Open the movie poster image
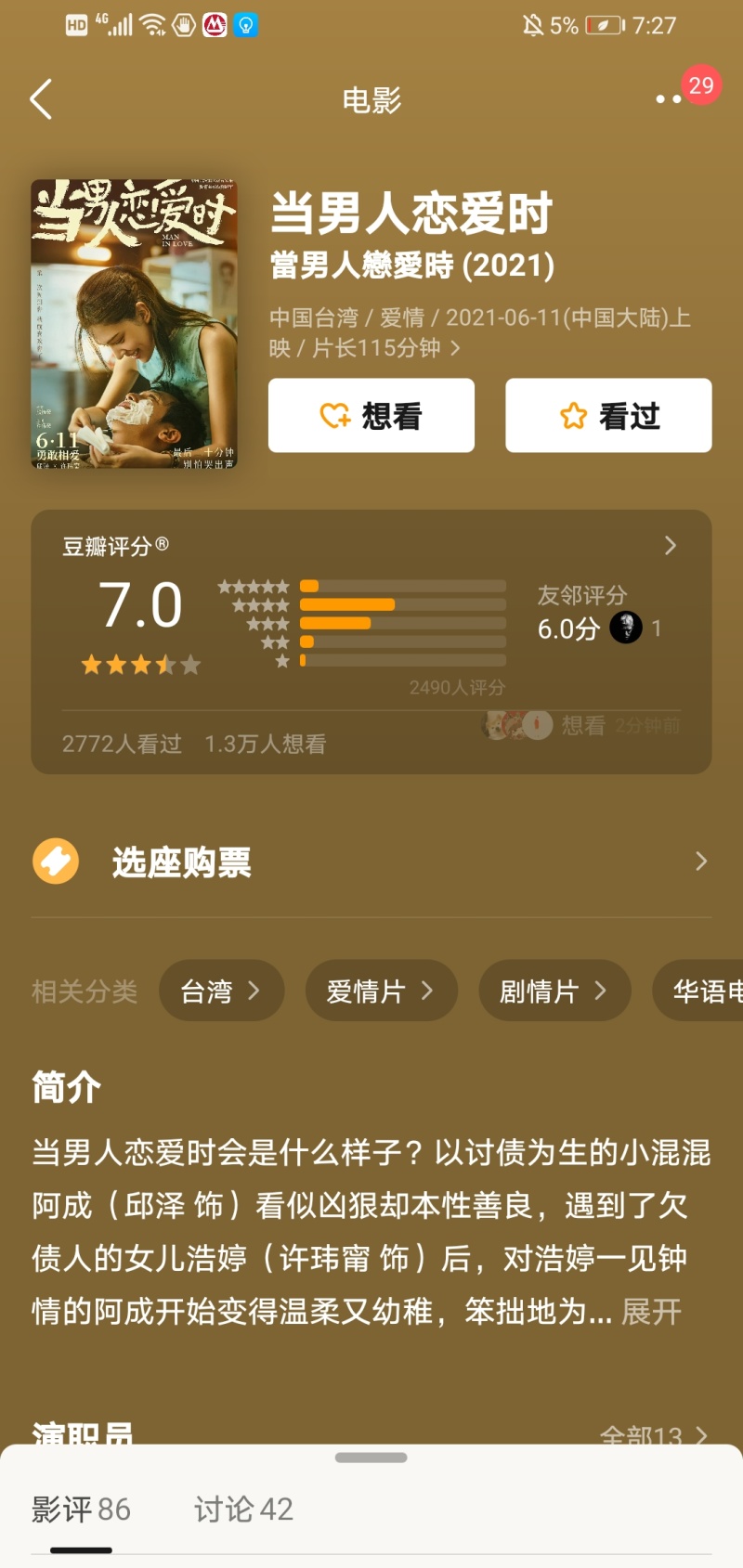This screenshot has height=1568, width=743. point(134,323)
